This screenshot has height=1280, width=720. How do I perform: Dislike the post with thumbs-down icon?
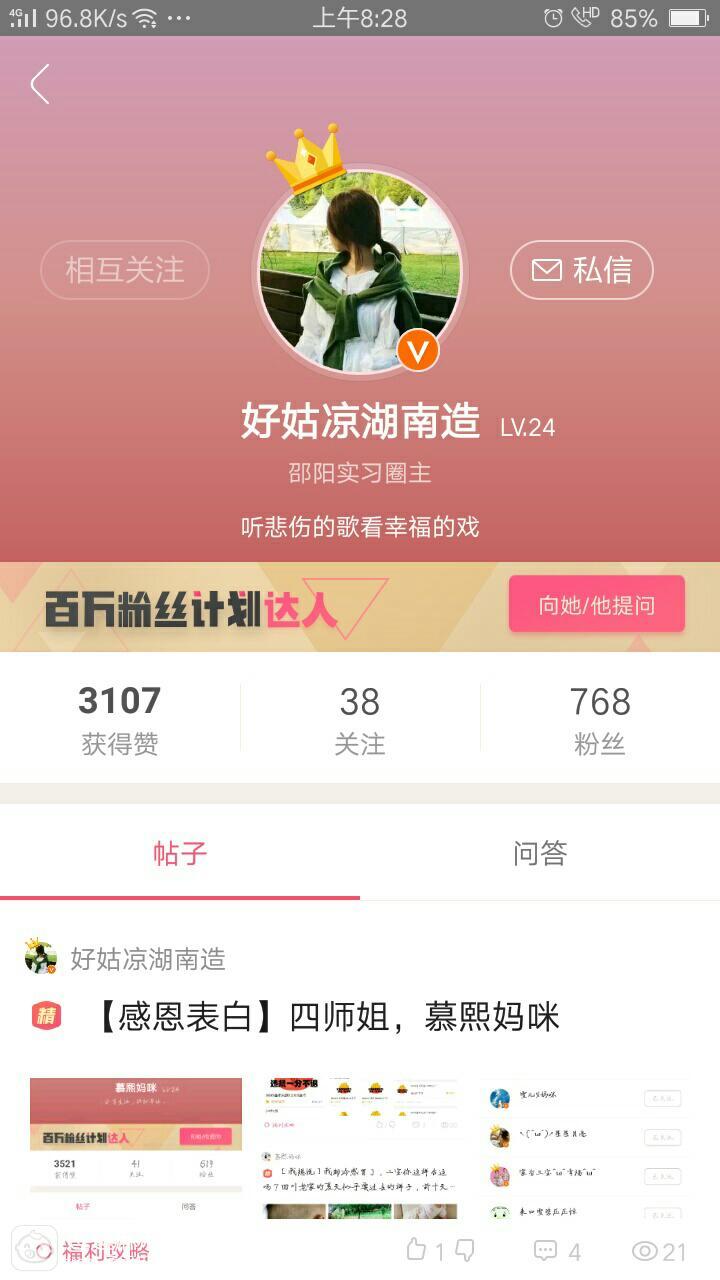pyautogui.click(x=464, y=1250)
